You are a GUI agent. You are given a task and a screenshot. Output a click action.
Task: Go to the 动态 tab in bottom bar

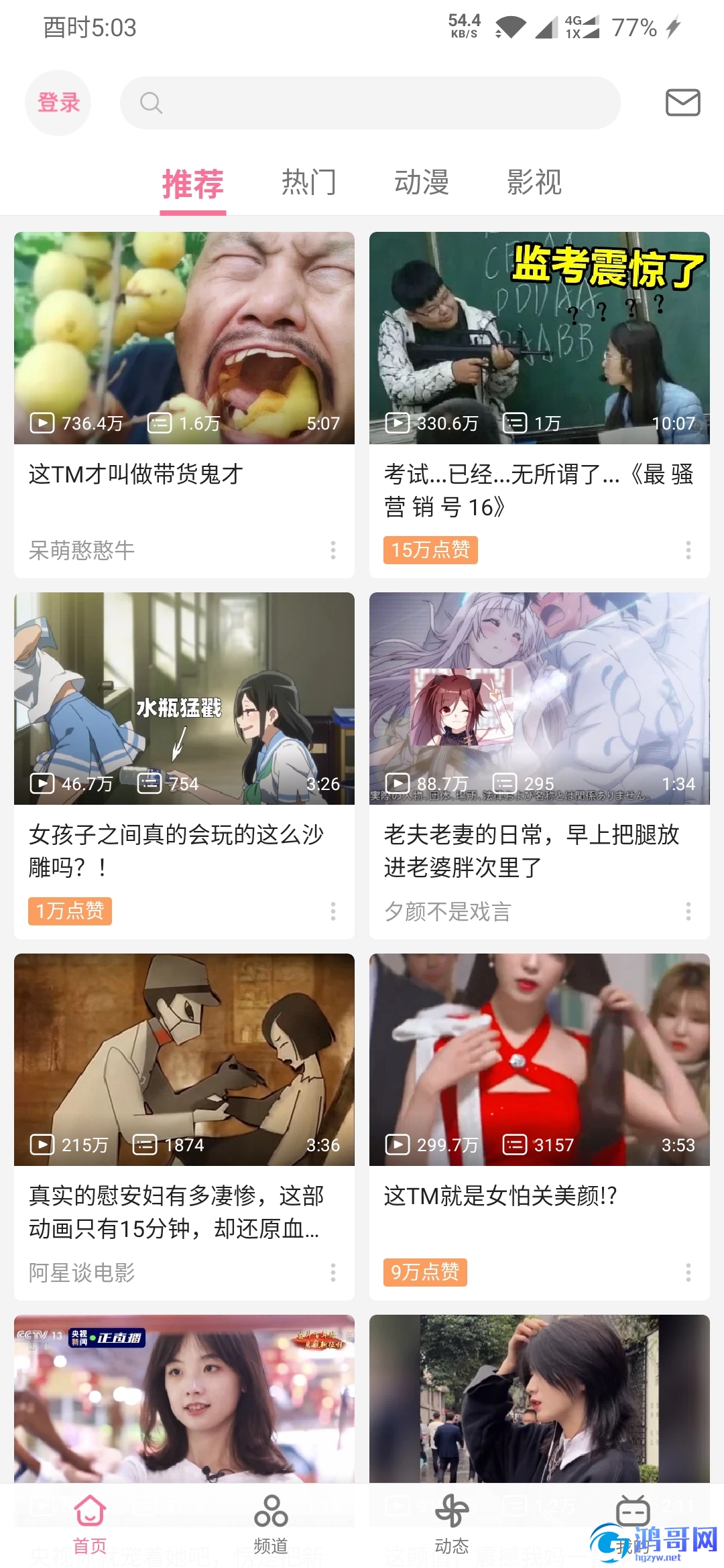click(452, 1525)
